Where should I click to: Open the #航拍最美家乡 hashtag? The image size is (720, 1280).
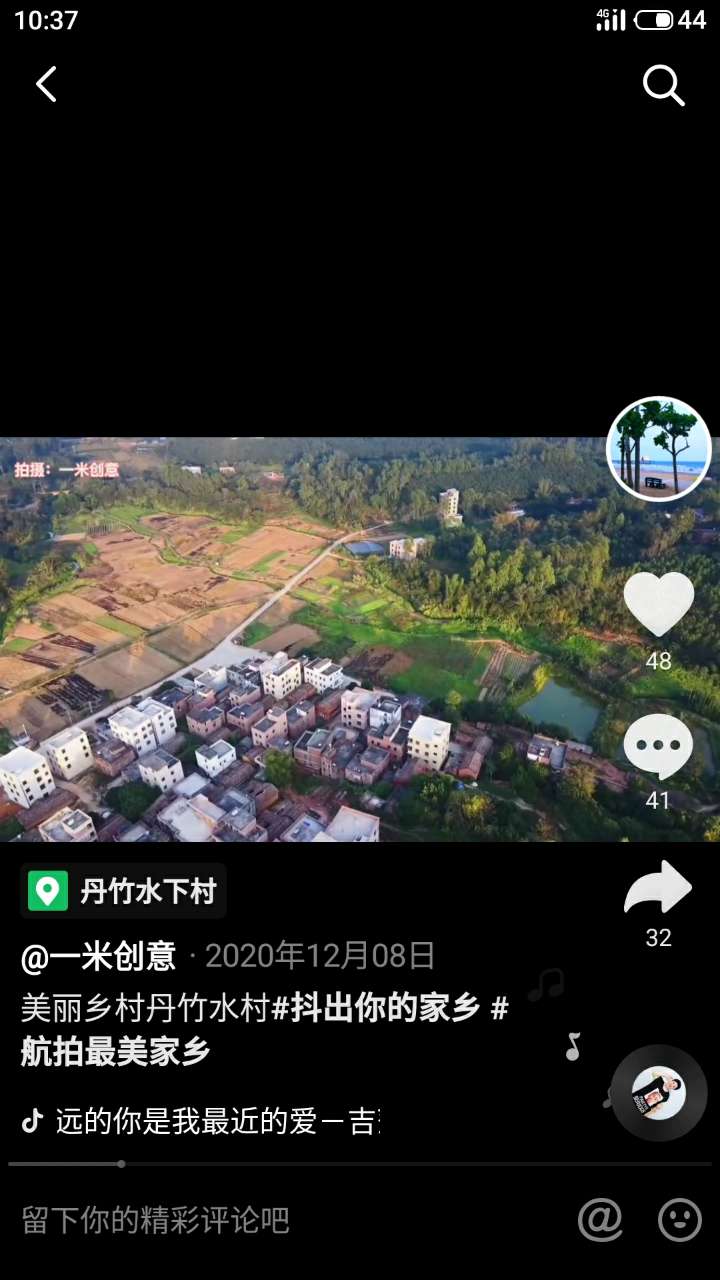tap(116, 1051)
